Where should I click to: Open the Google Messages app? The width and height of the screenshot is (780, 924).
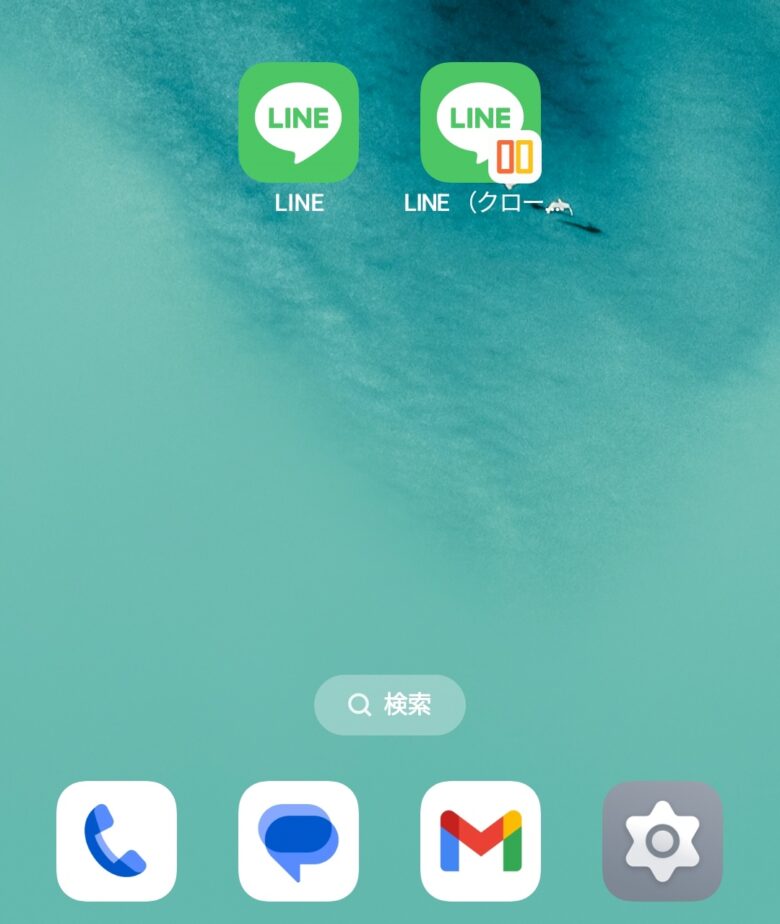pyautogui.click(x=298, y=841)
